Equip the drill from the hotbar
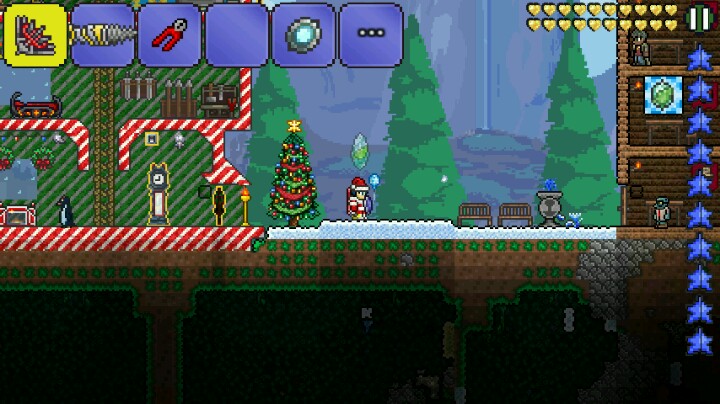 click(103, 34)
